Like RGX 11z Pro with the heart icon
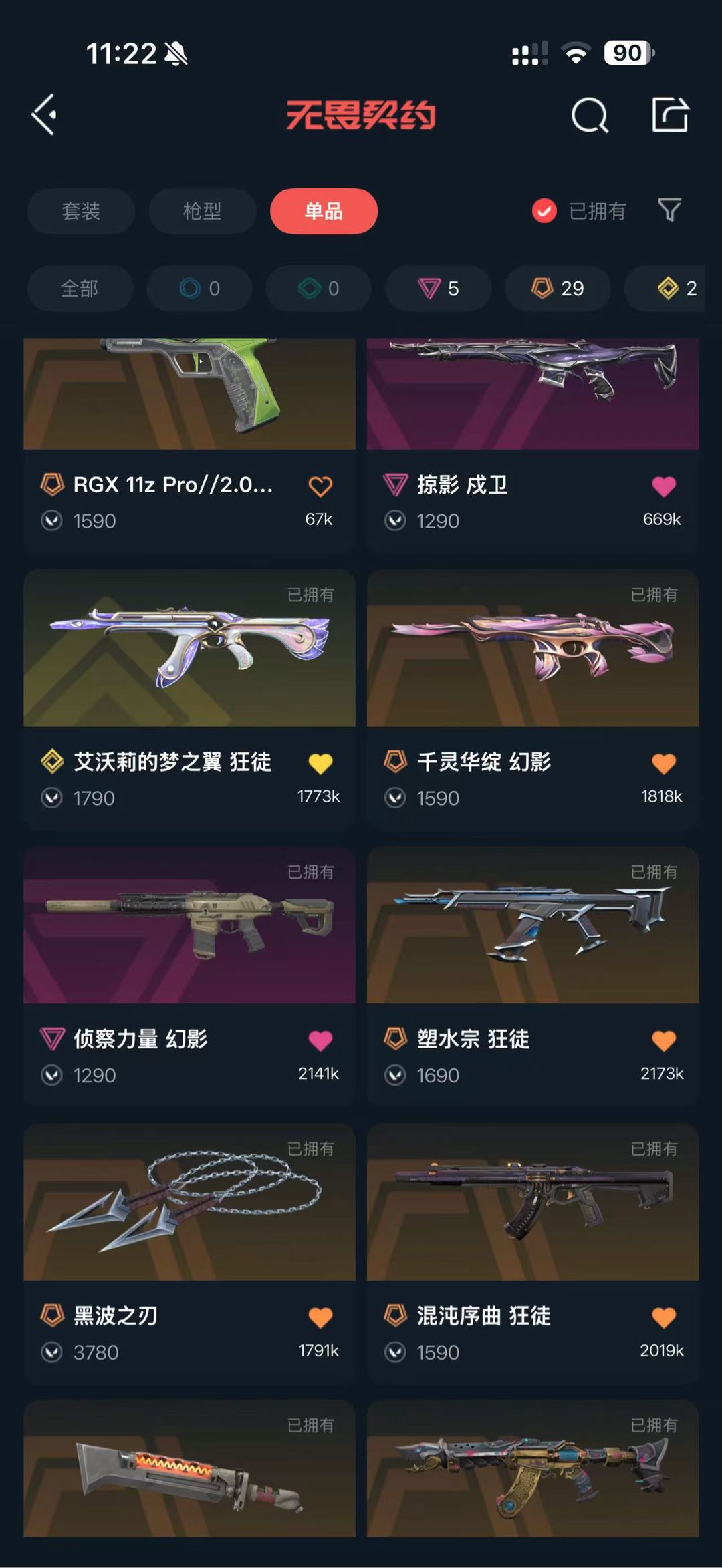 [x=320, y=486]
